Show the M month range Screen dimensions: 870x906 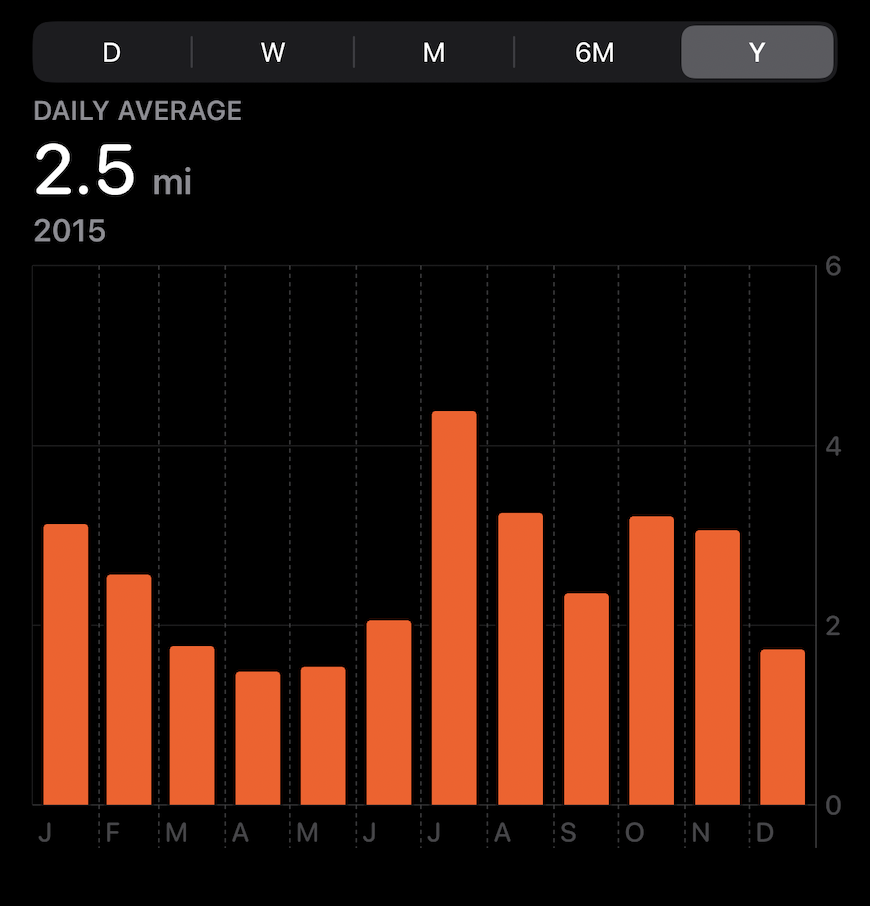click(434, 53)
